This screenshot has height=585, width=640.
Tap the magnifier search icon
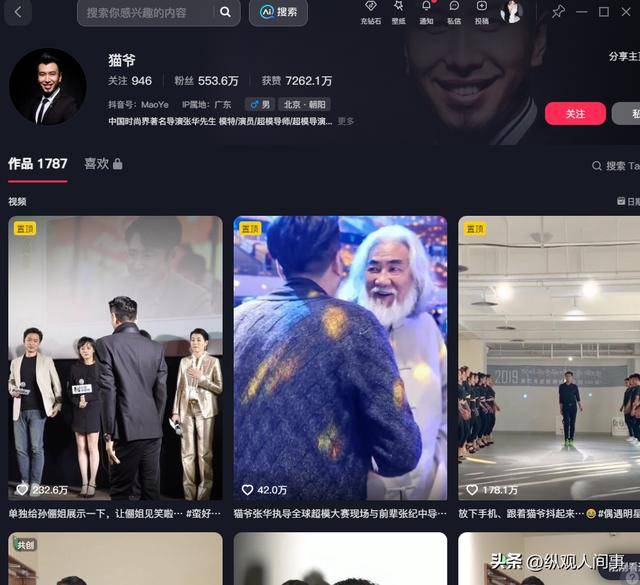pos(226,12)
